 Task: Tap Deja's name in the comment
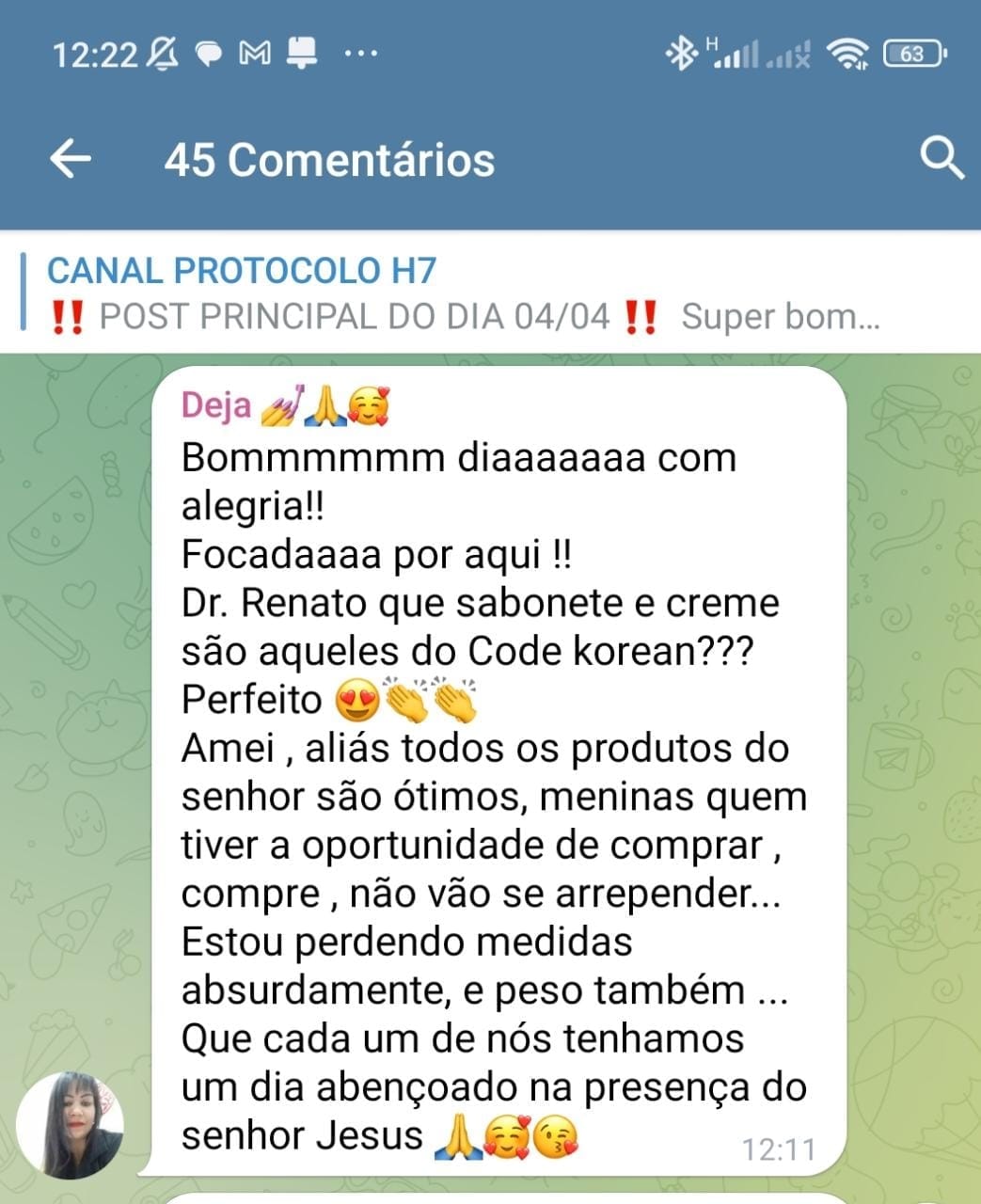[216, 405]
